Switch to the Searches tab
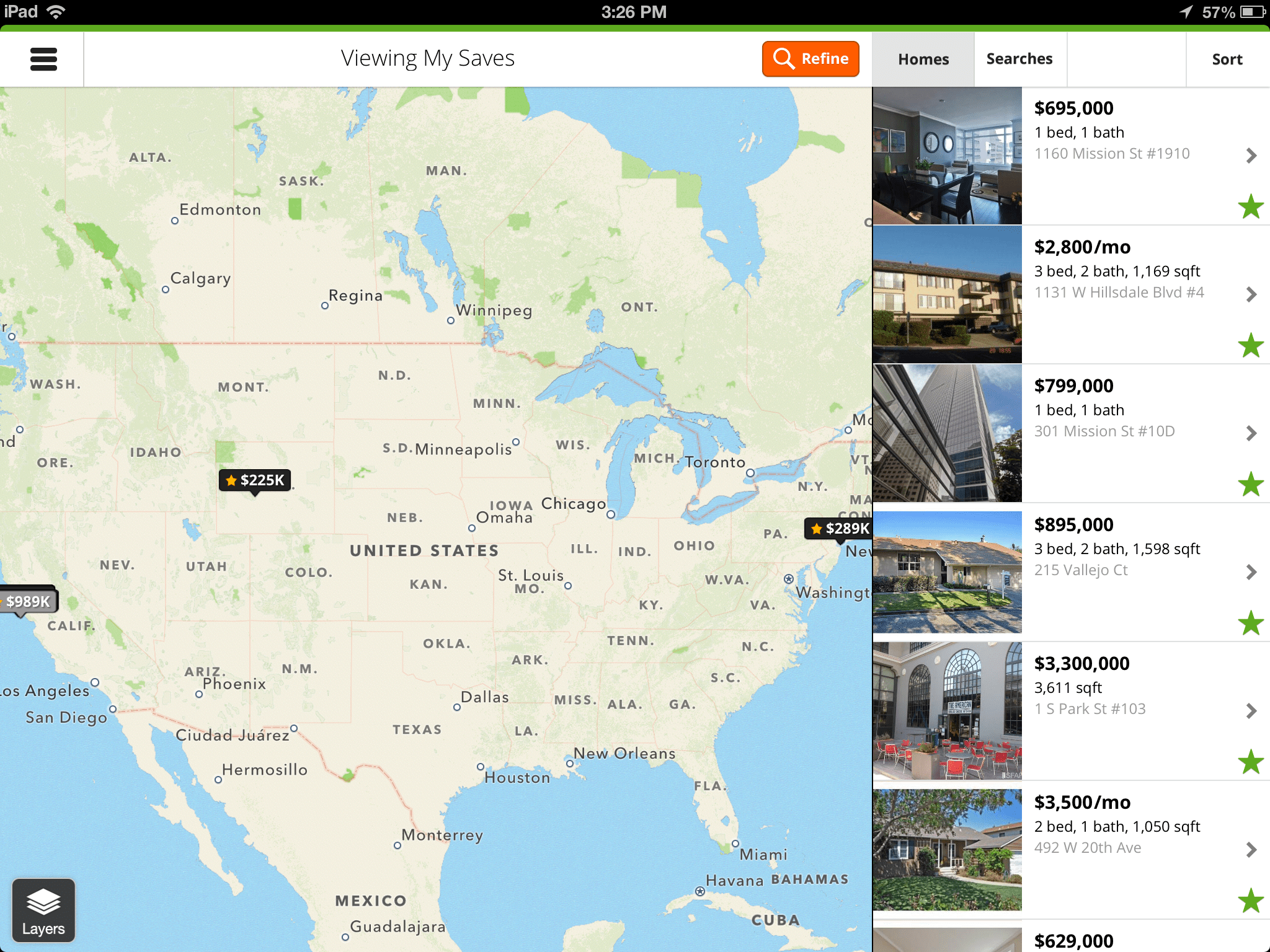The height and width of the screenshot is (952, 1270). coord(1019,59)
